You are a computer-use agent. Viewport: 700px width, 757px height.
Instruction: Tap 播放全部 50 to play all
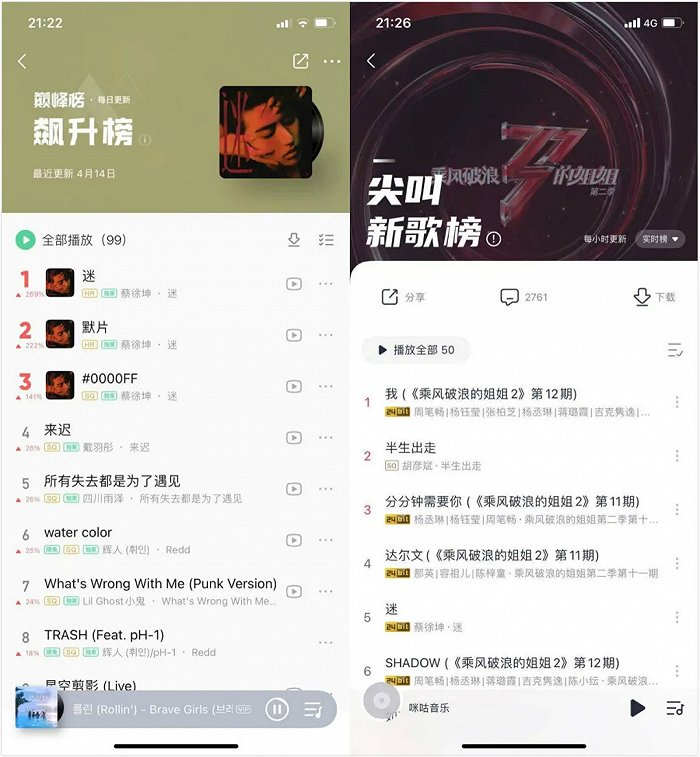pyautogui.click(x=416, y=350)
